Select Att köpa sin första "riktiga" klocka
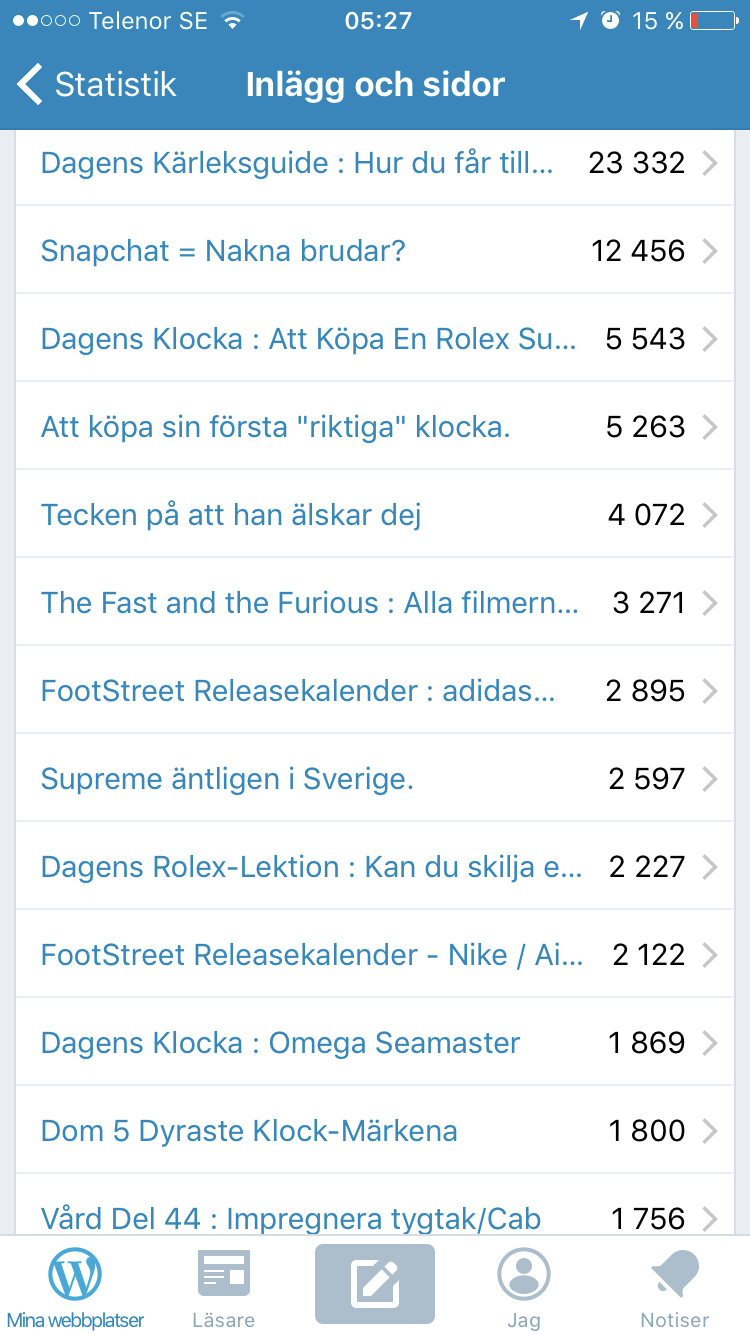The image size is (750, 1334). pyautogui.click(x=375, y=426)
